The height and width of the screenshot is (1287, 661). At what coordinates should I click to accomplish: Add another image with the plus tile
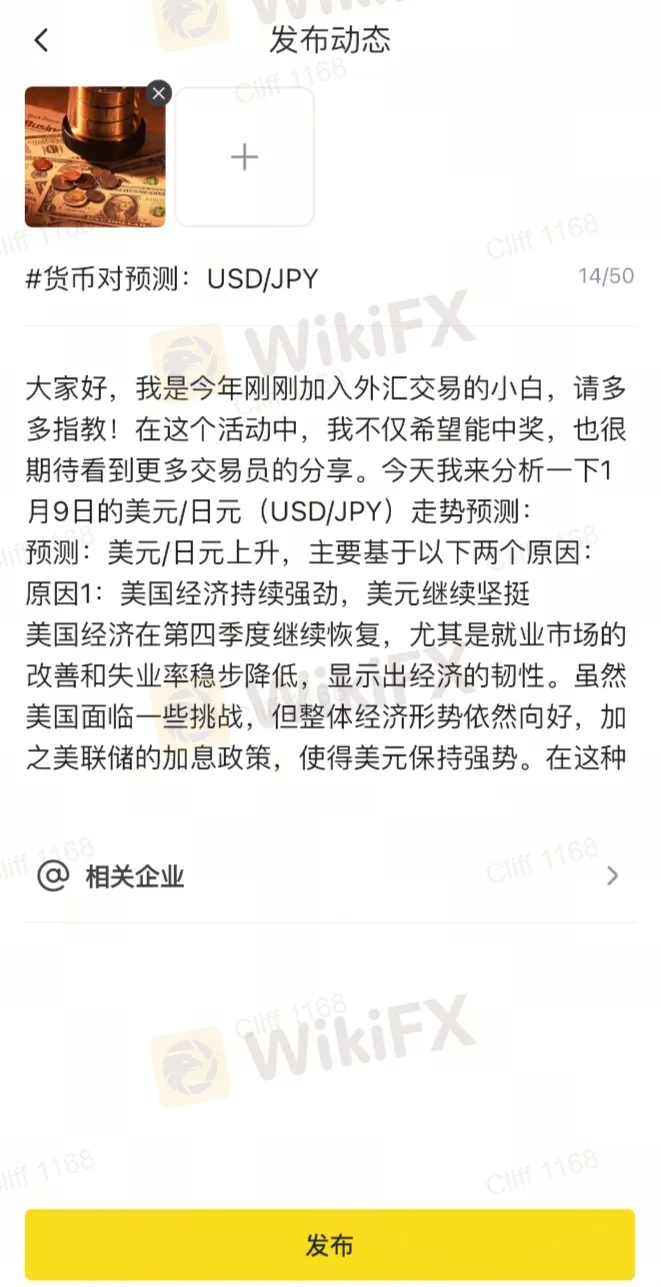coord(244,157)
